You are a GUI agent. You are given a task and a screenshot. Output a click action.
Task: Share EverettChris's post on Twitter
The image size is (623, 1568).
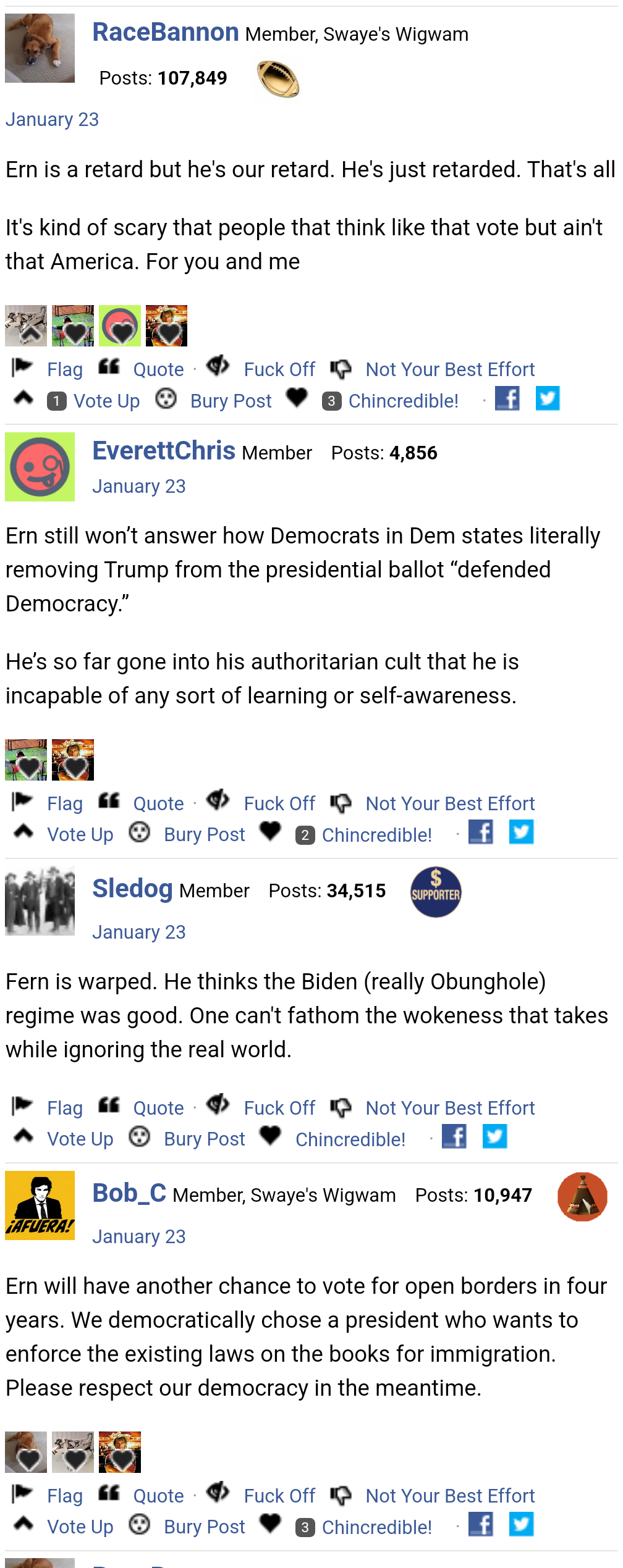pyautogui.click(x=522, y=832)
